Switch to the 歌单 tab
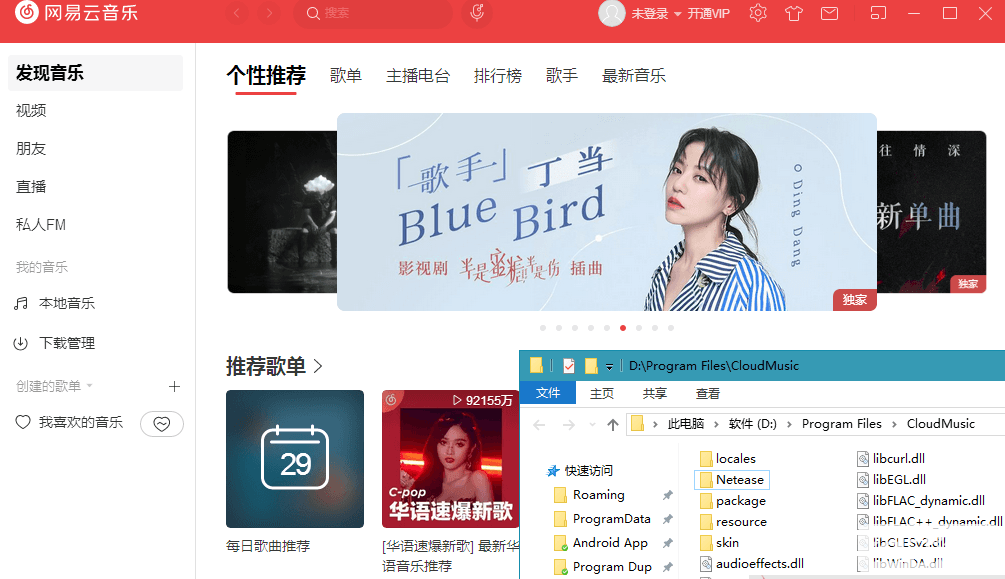The image size is (1005, 579). [x=346, y=76]
